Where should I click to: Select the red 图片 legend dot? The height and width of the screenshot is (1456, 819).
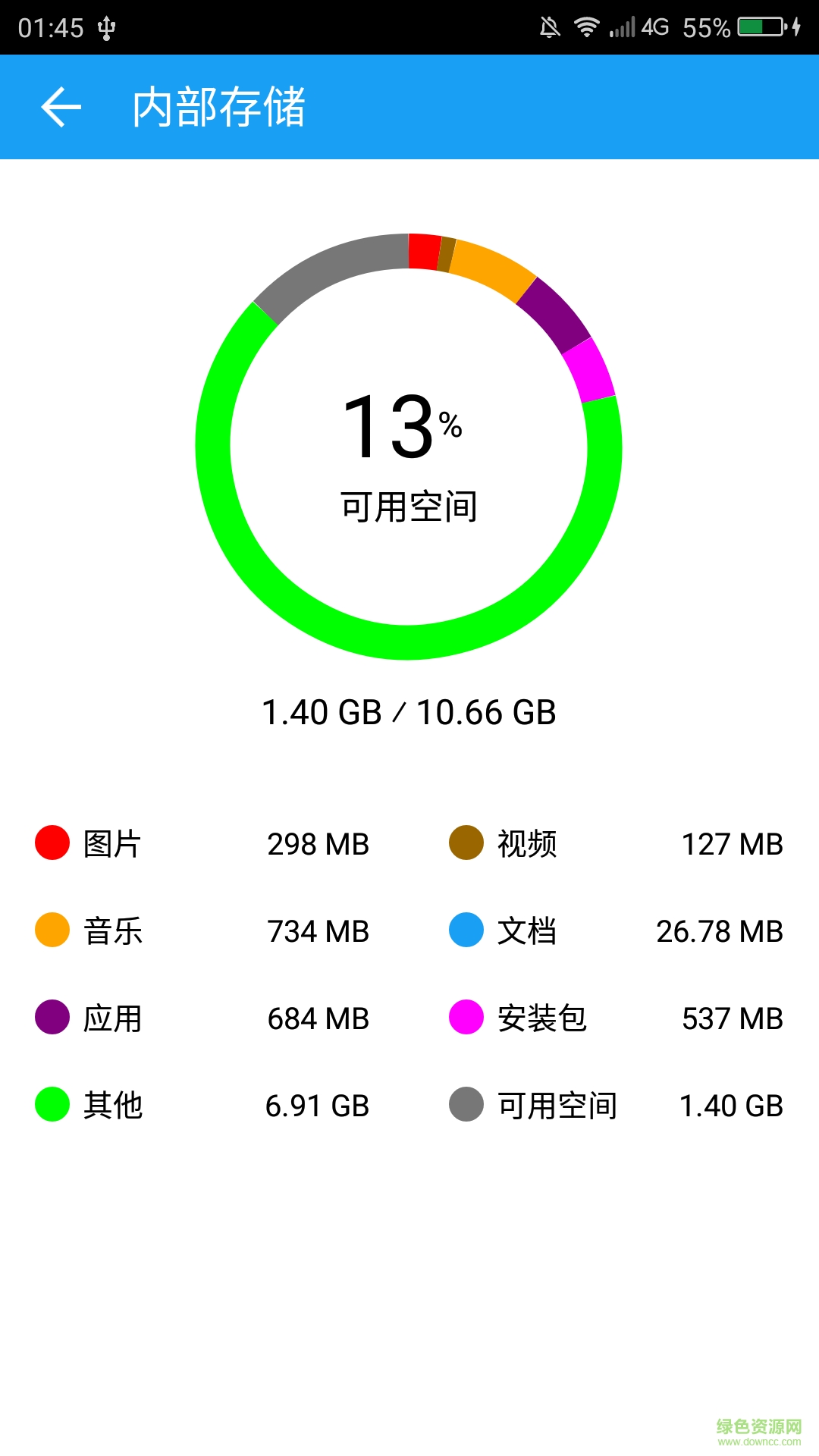50,843
